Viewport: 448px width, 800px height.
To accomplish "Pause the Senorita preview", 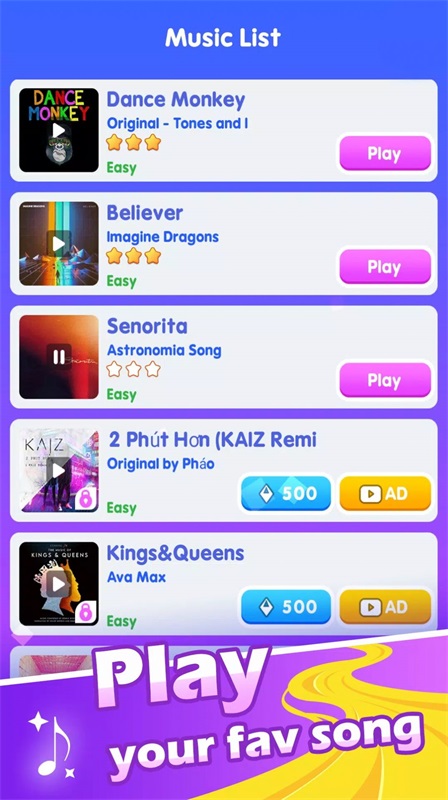I will (x=59, y=357).
